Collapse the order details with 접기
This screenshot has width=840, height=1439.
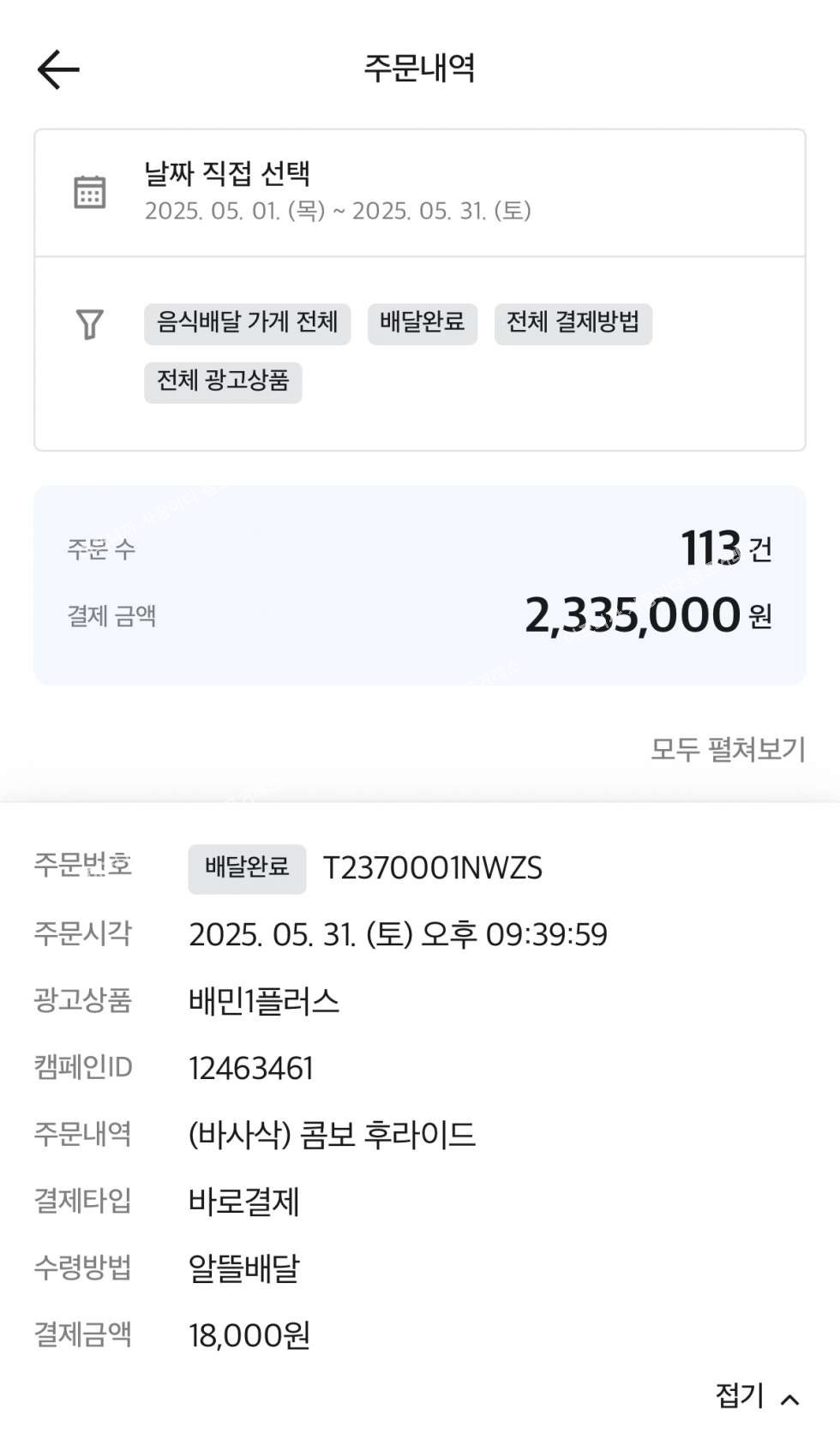click(x=755, y=1396)
